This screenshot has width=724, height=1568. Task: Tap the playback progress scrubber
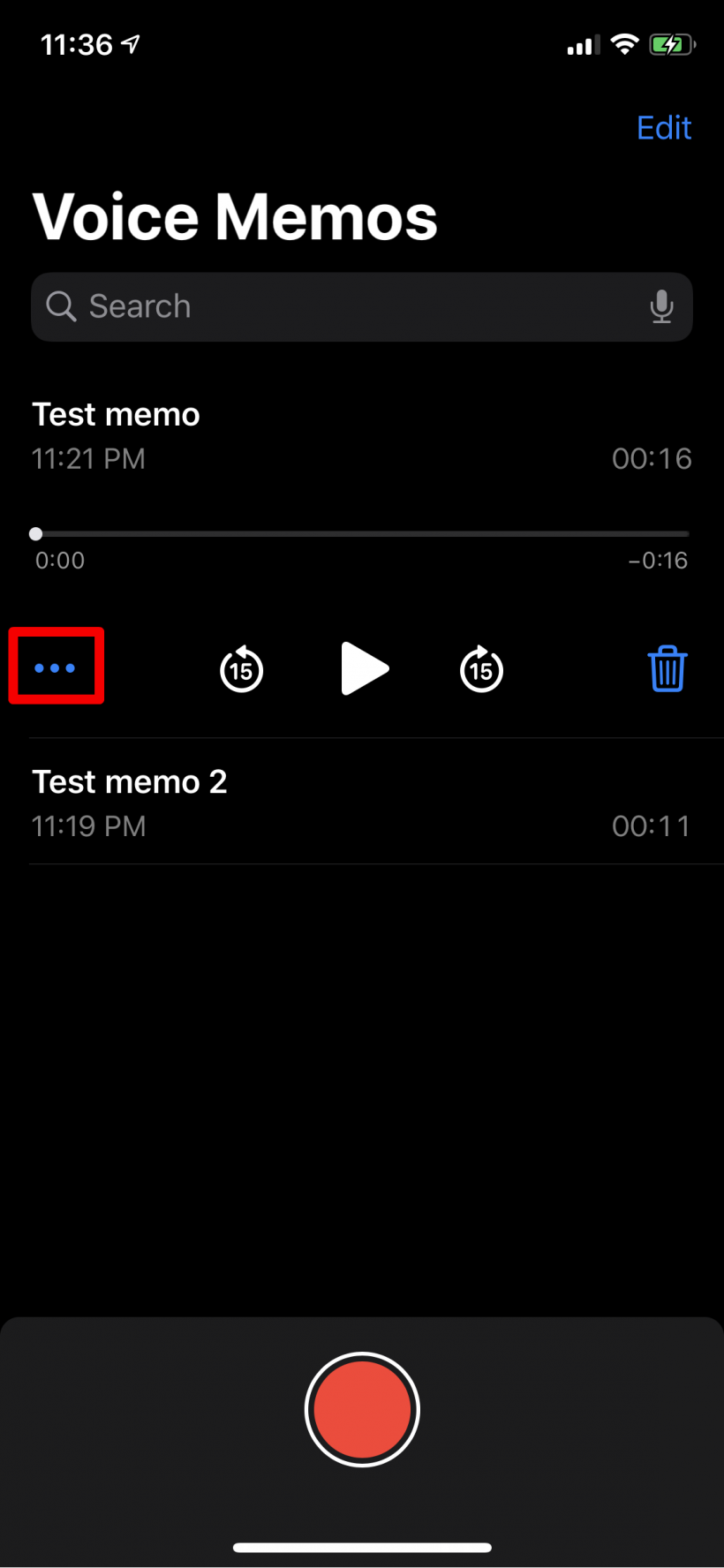pyautogui.click(x=35, y=534)
